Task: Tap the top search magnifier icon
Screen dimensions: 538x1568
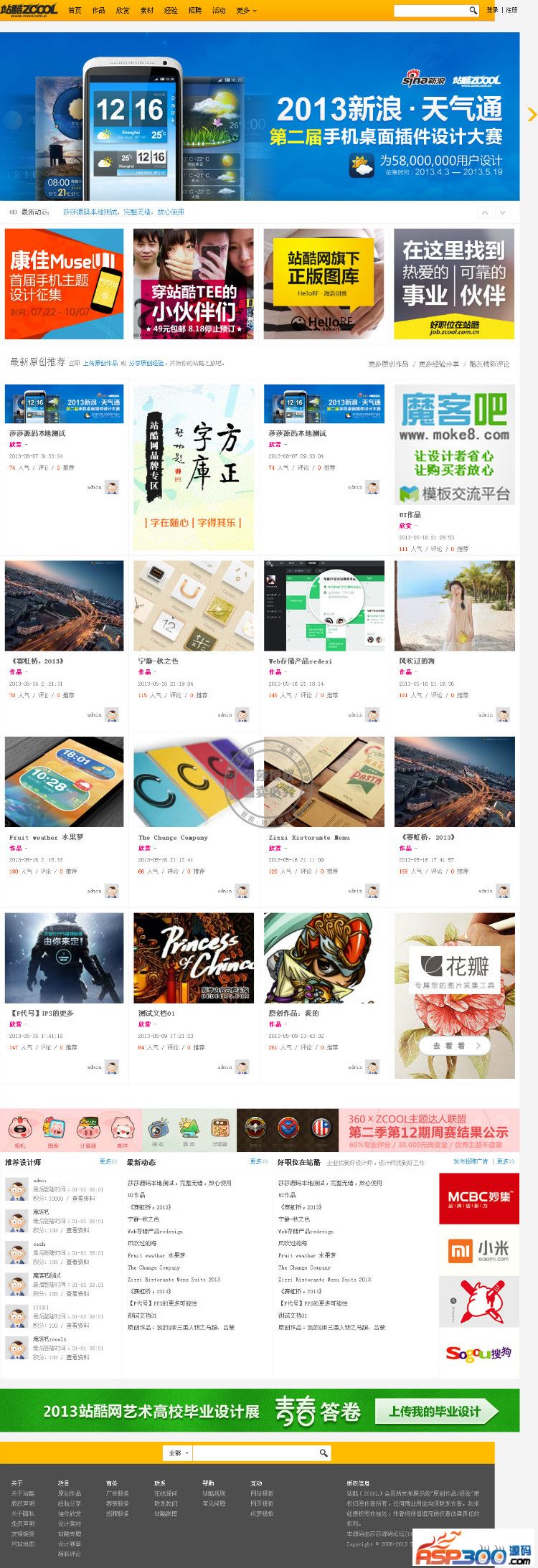Action: point(473,10)
